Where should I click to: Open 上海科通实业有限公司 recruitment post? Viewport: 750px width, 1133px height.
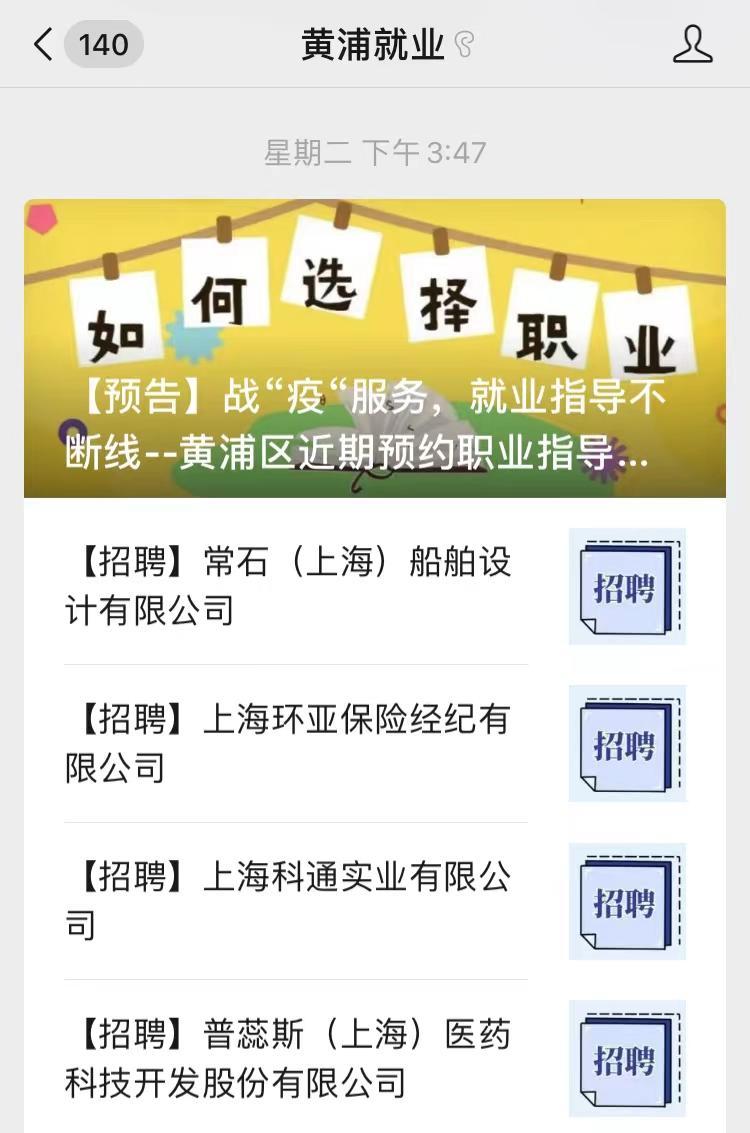[290, 900]
